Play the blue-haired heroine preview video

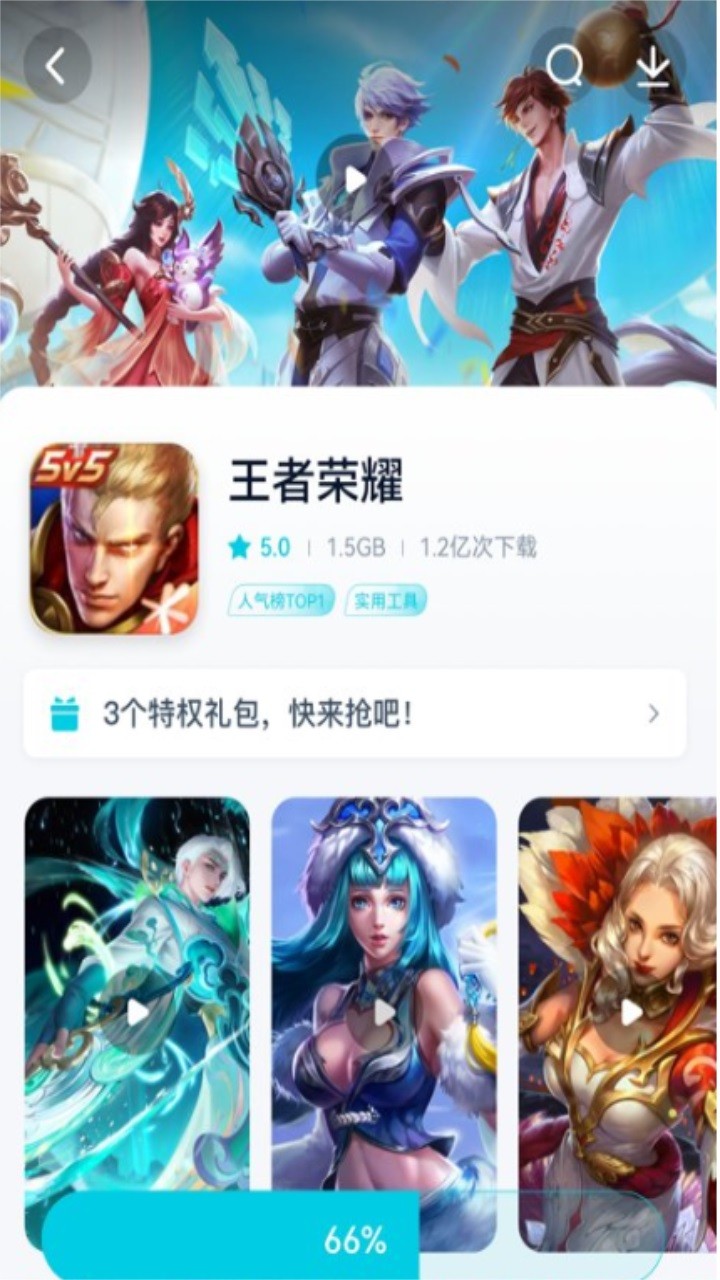tap(384, 1012)
